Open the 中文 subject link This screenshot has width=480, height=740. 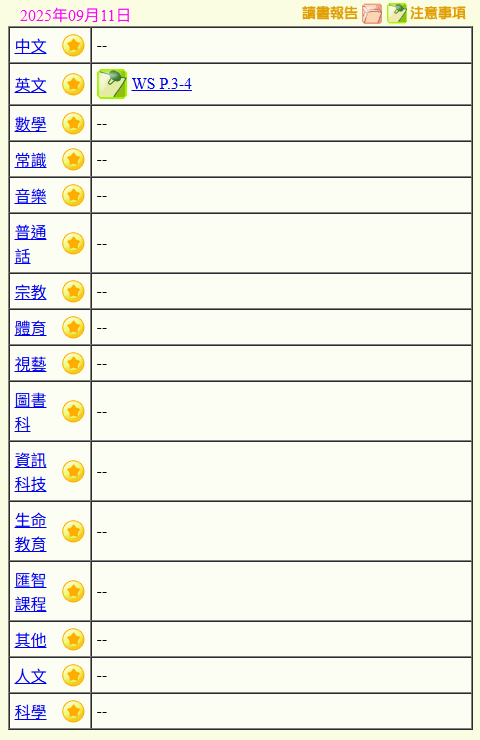click(30, 46)
